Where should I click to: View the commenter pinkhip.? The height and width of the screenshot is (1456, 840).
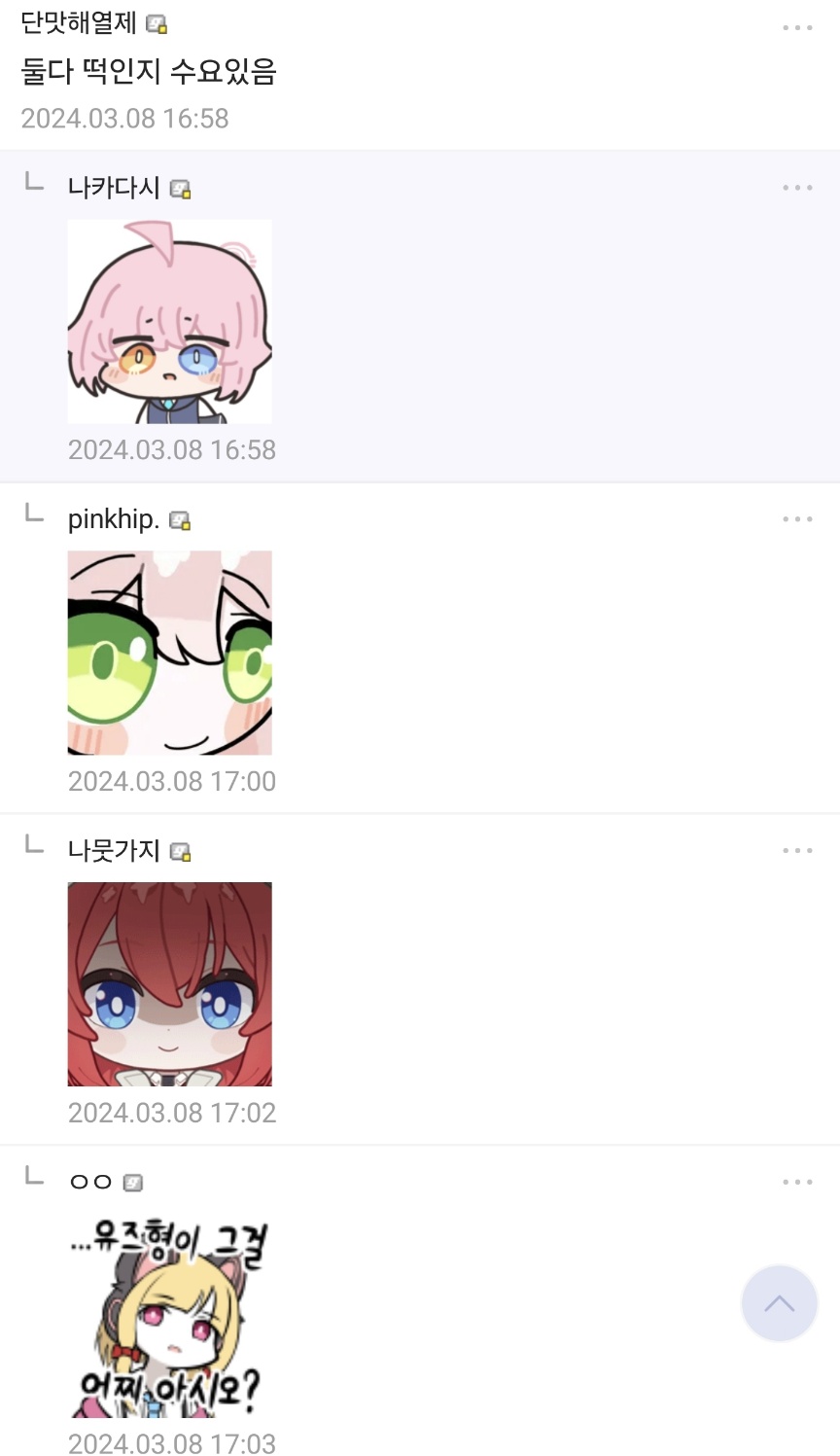[x=113, y=518]
